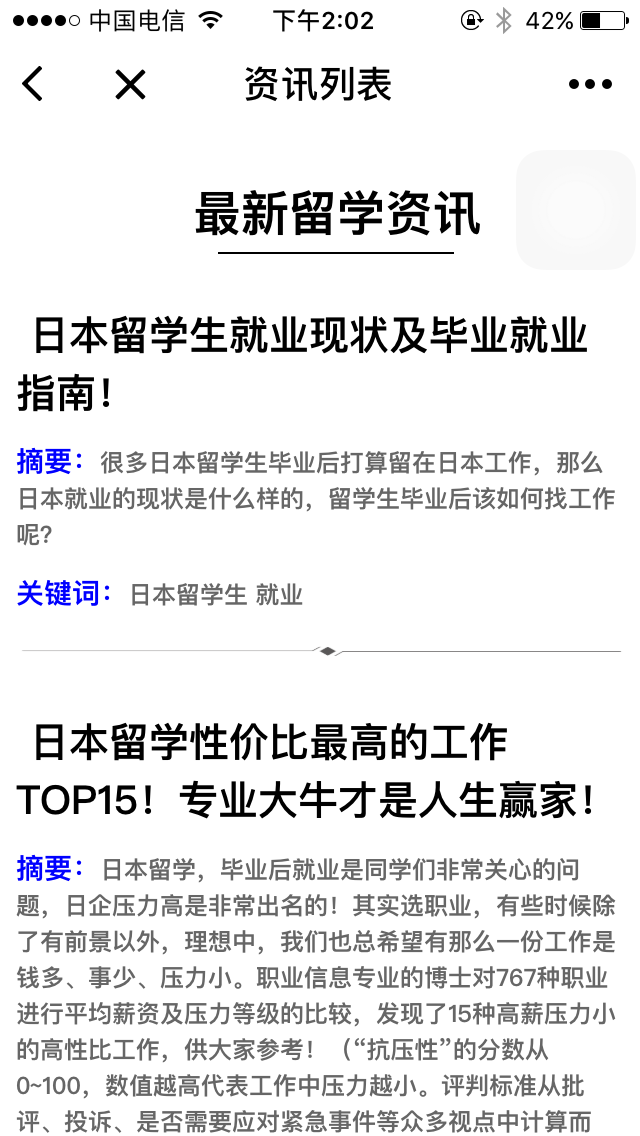Go back to the previous page
This screenshot has width=640, height=1136.
pyautogui.click(x=33, y=84)
